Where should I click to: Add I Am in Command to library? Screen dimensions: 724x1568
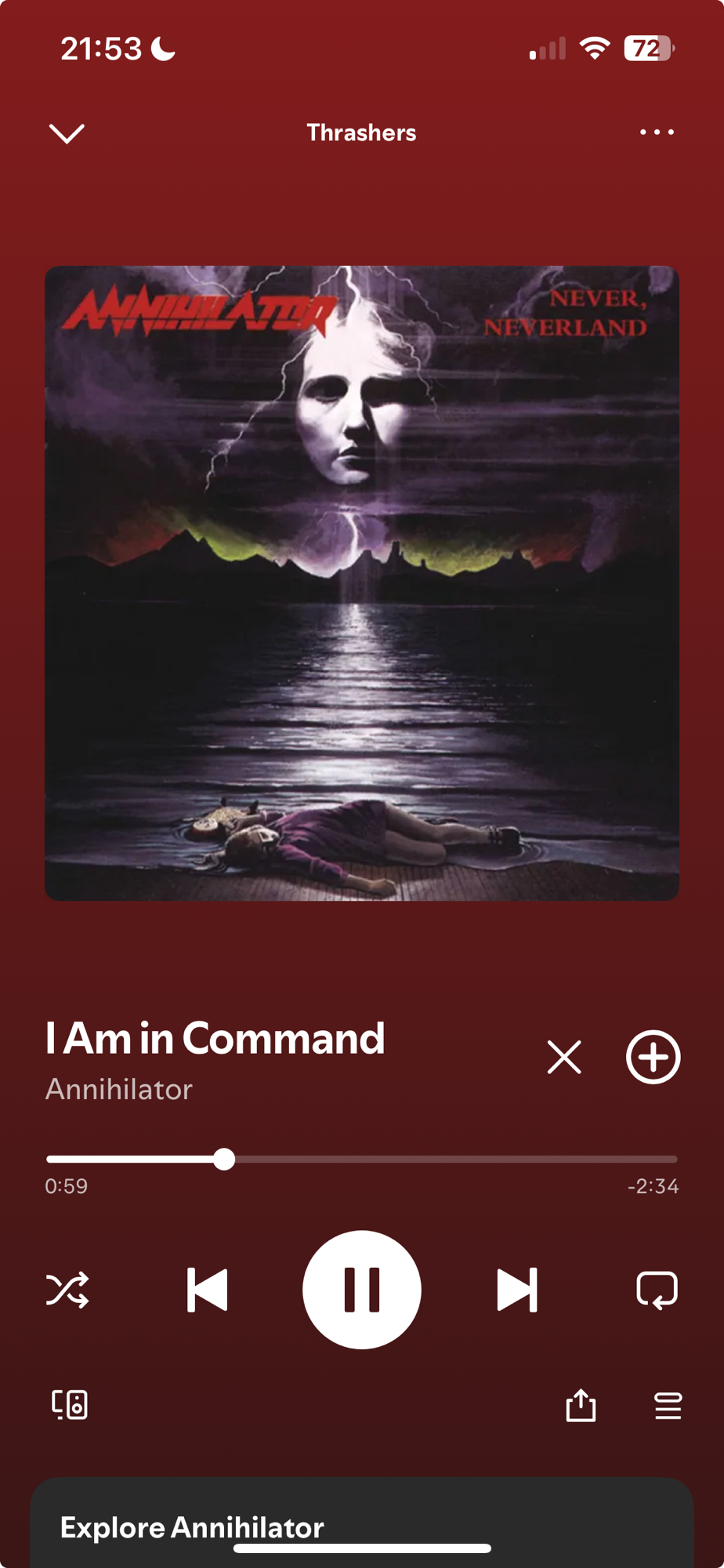point(653,1057)
